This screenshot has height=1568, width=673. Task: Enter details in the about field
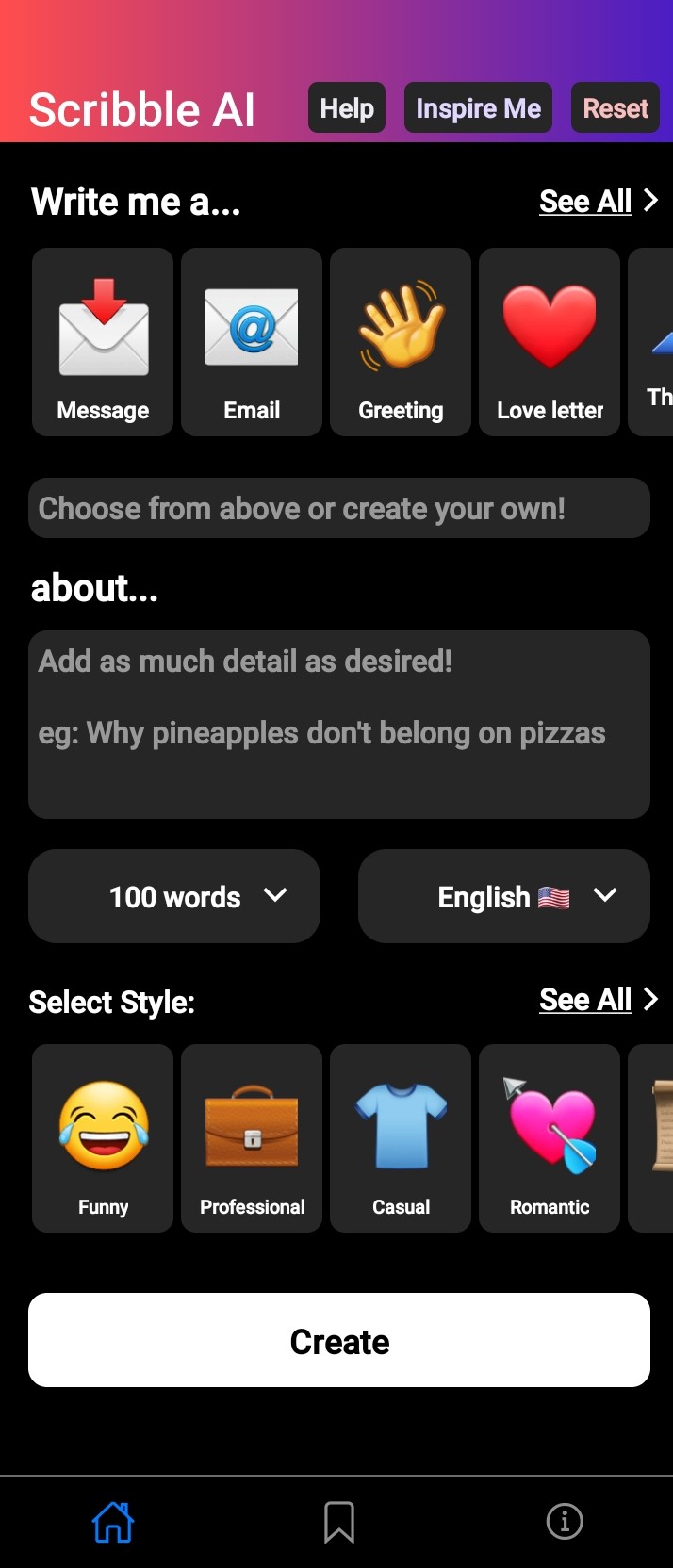pyautogui.click(x=339, y=724)
